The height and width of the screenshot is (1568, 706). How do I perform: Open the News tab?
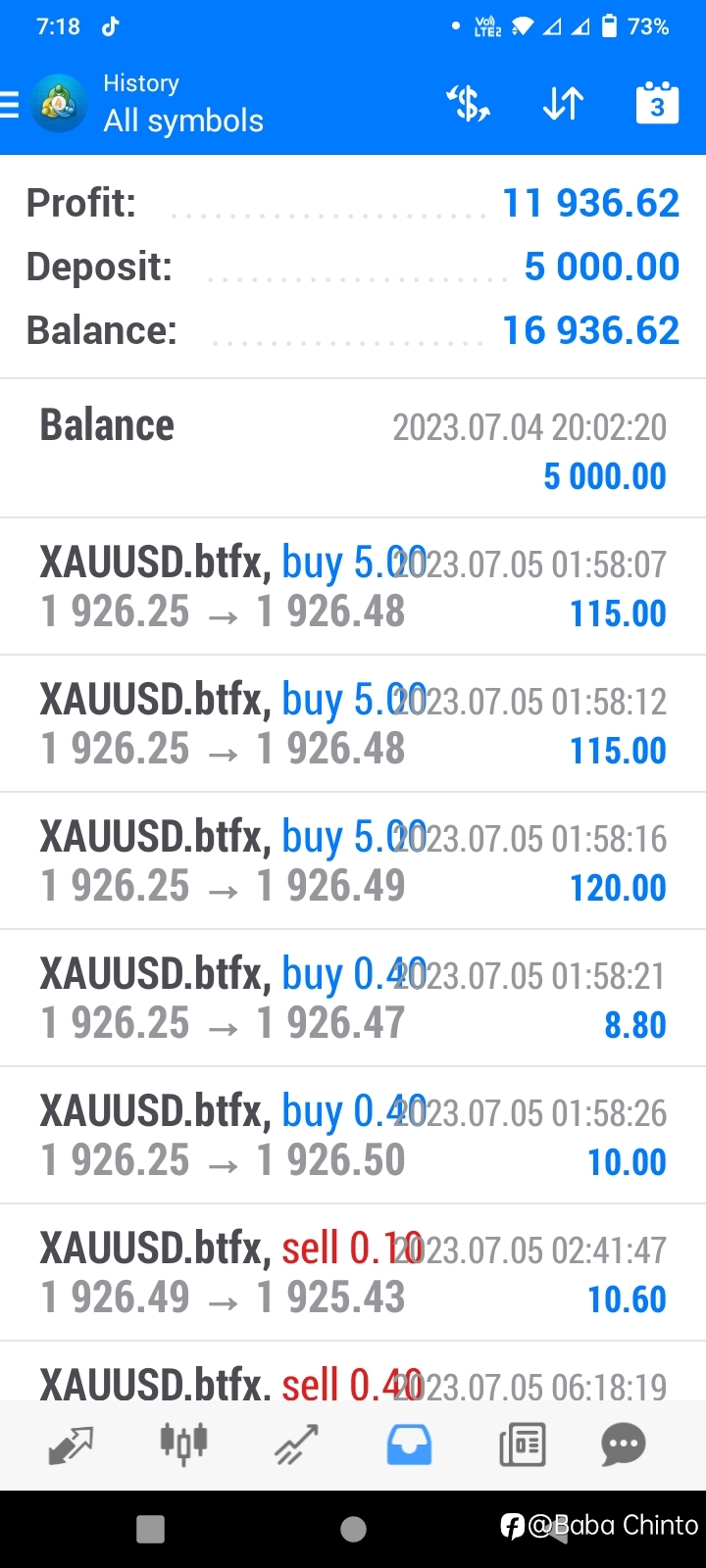(x=522, y=1445)
